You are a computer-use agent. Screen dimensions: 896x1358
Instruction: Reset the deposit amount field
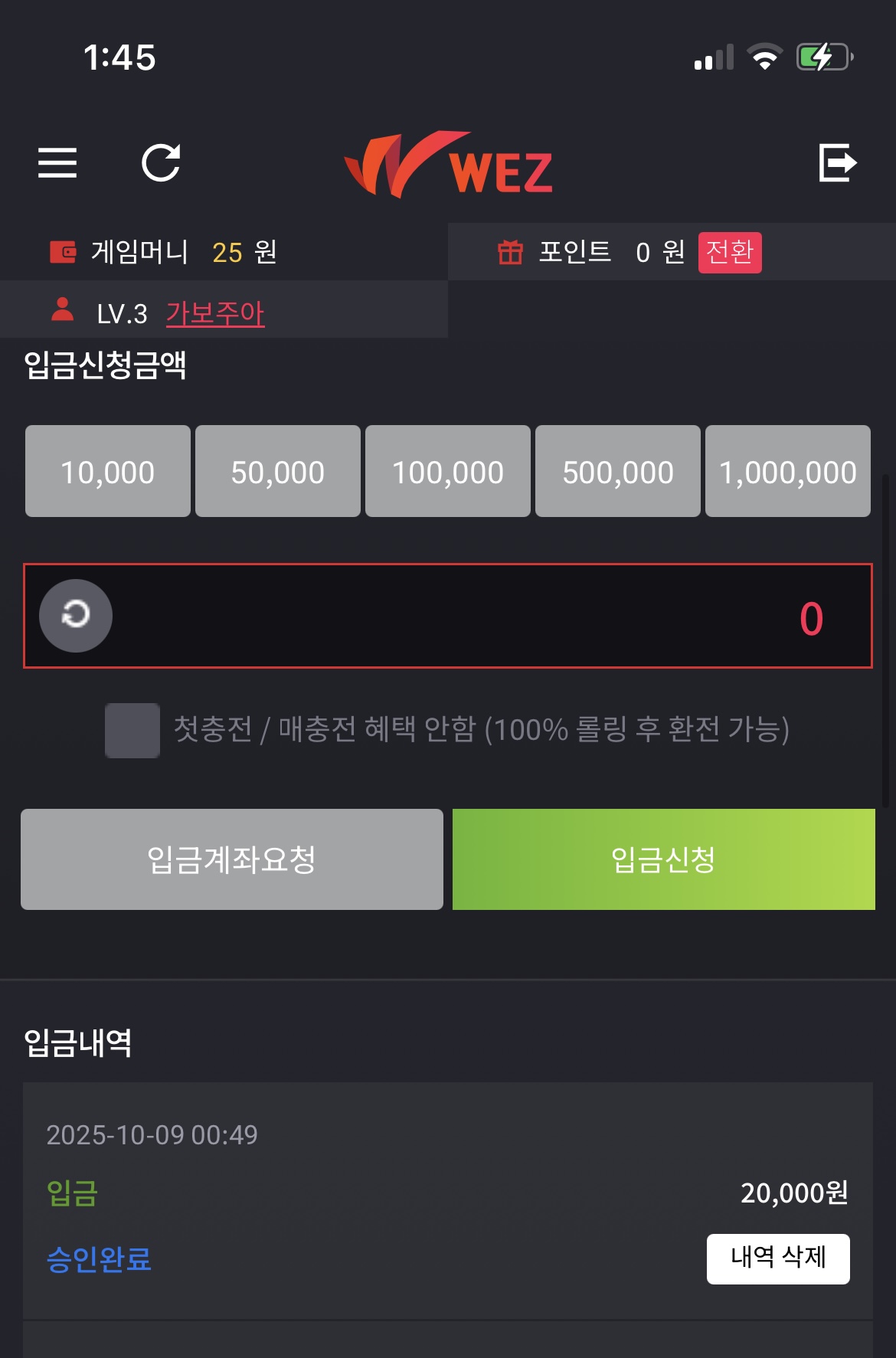coord(76,615)
